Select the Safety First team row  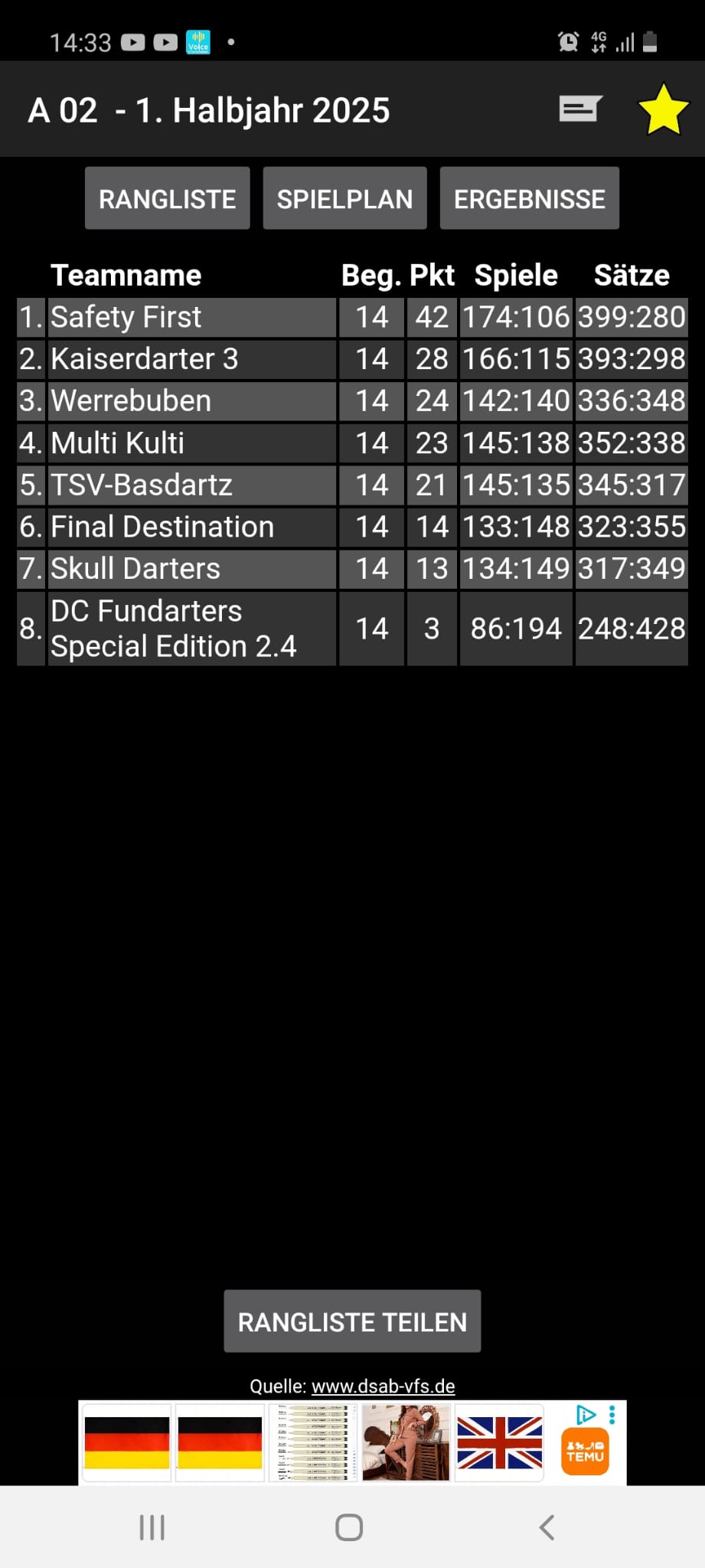coord(352,317)
